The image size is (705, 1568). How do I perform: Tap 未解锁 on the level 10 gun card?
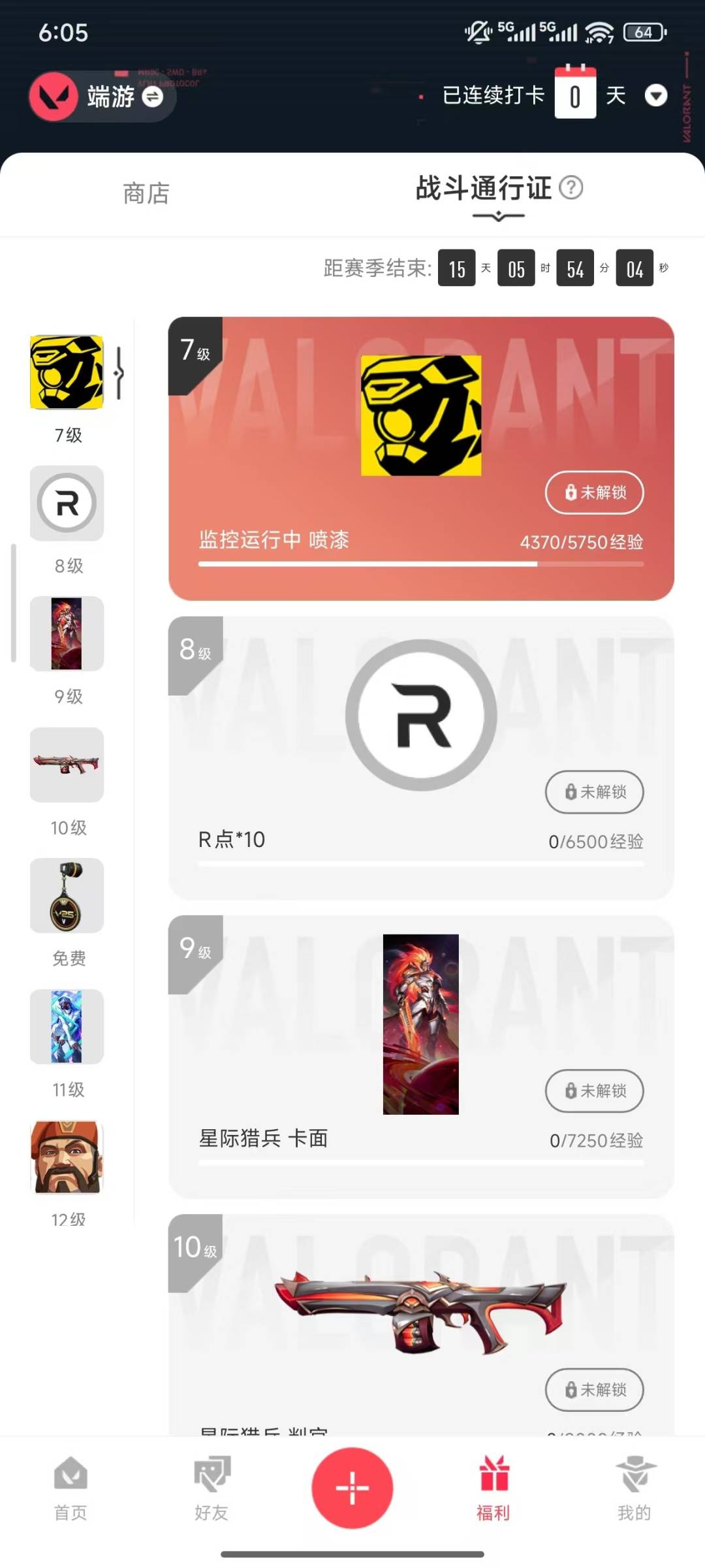(594, 1390)
